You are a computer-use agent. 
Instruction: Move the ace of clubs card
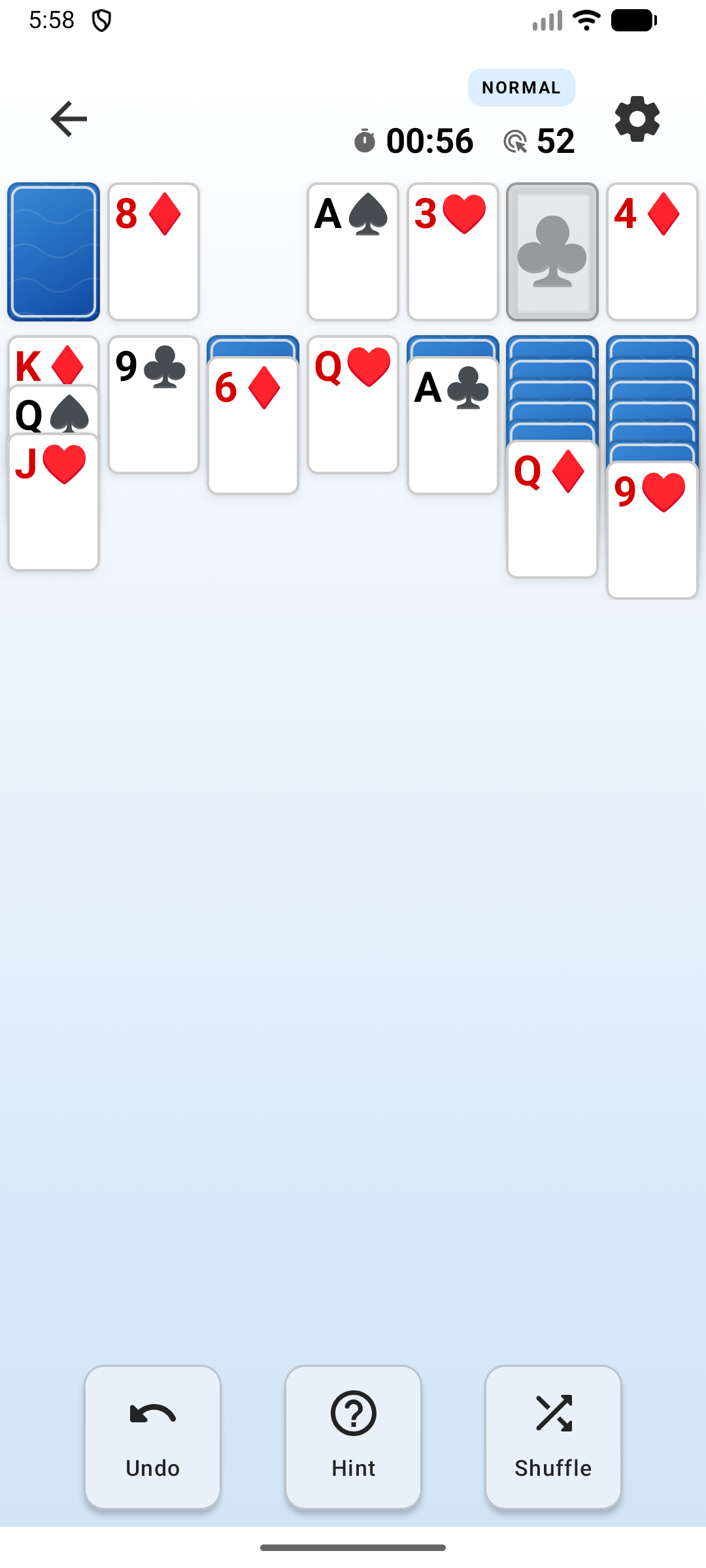point(452,426)
